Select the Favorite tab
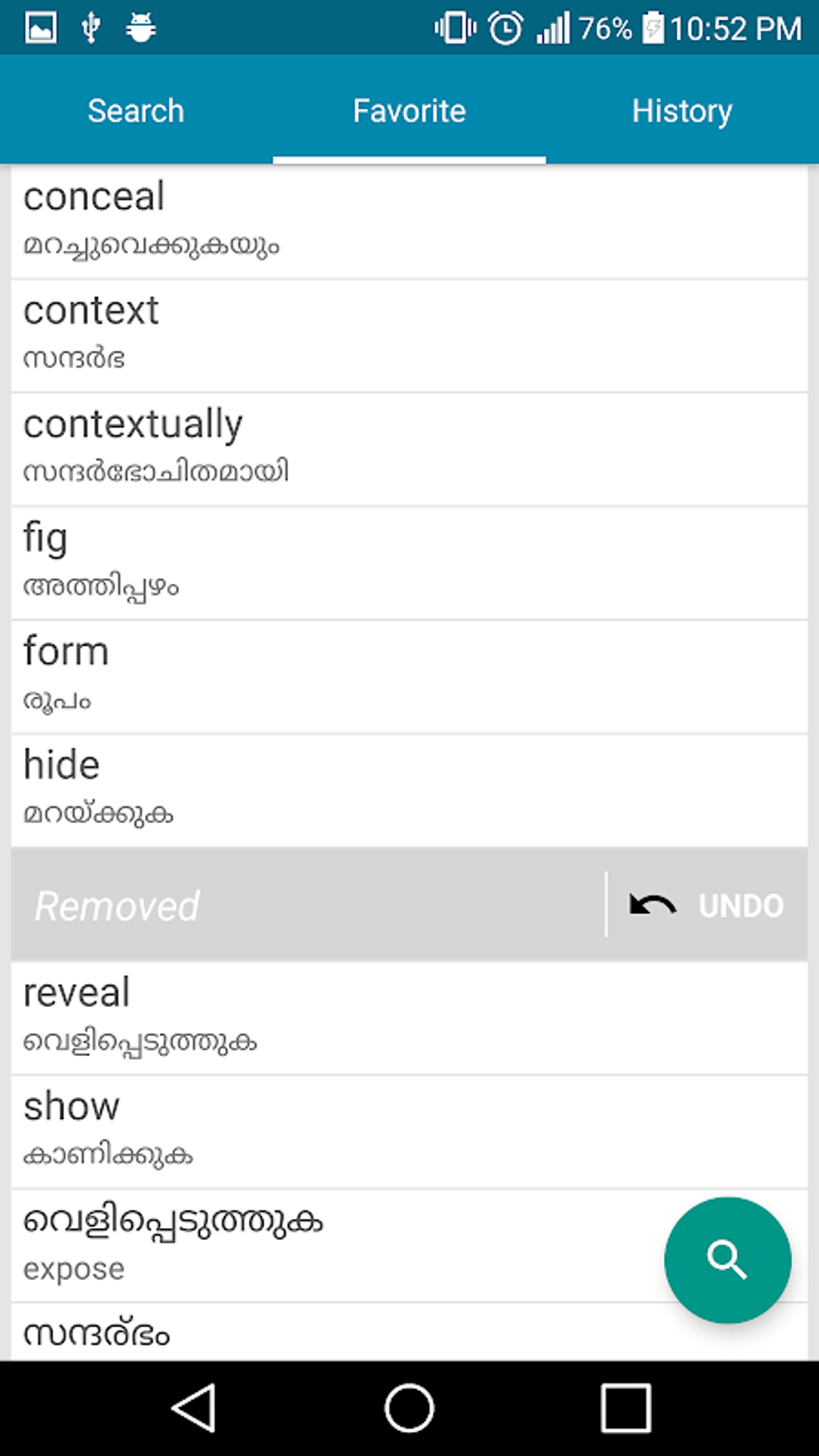This screenshot has width=819, height=1456. 409,110
